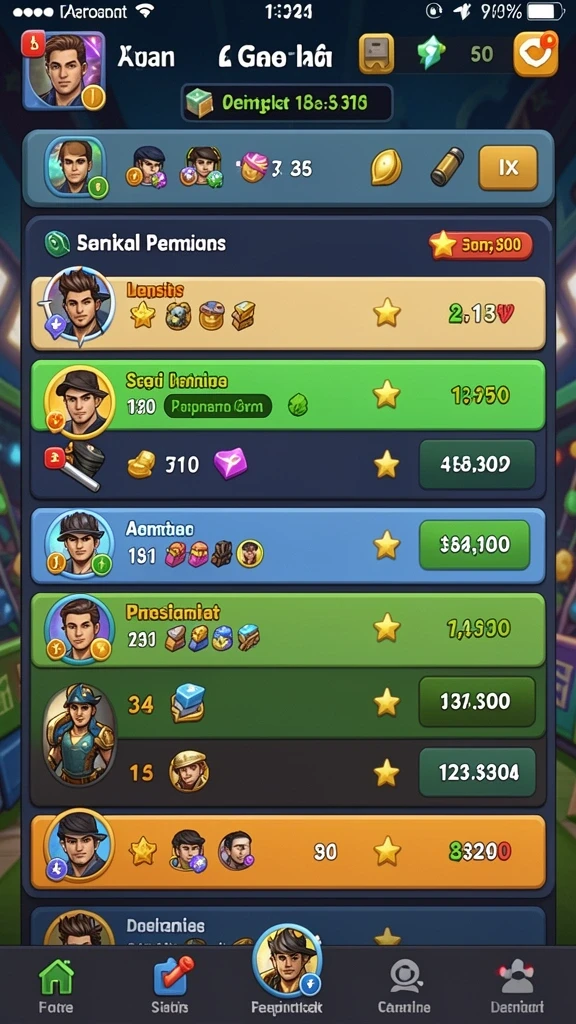
Task: Open the Aomtao player row
Action: pos(288,545)
